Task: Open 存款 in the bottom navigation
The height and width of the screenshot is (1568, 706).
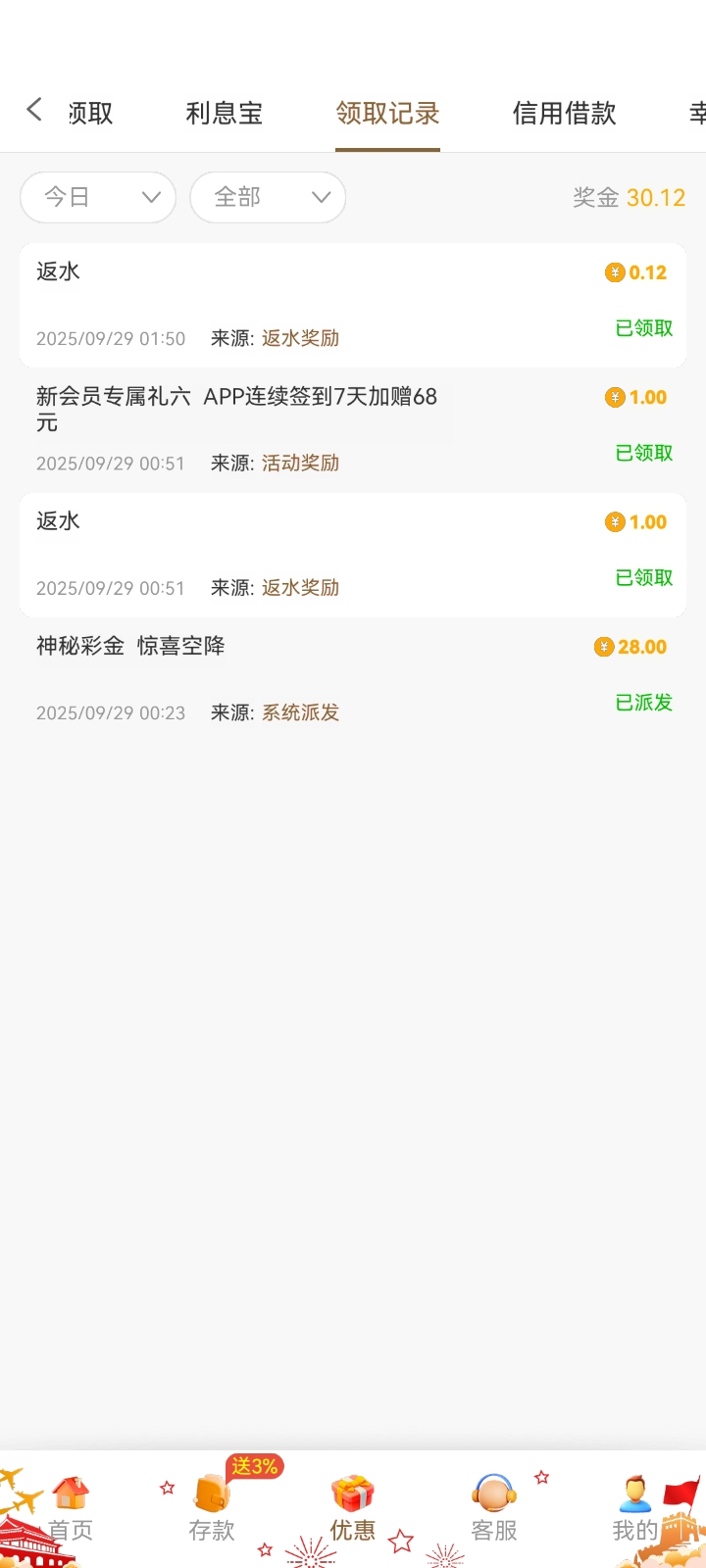Action: [x=212, y=1509]
